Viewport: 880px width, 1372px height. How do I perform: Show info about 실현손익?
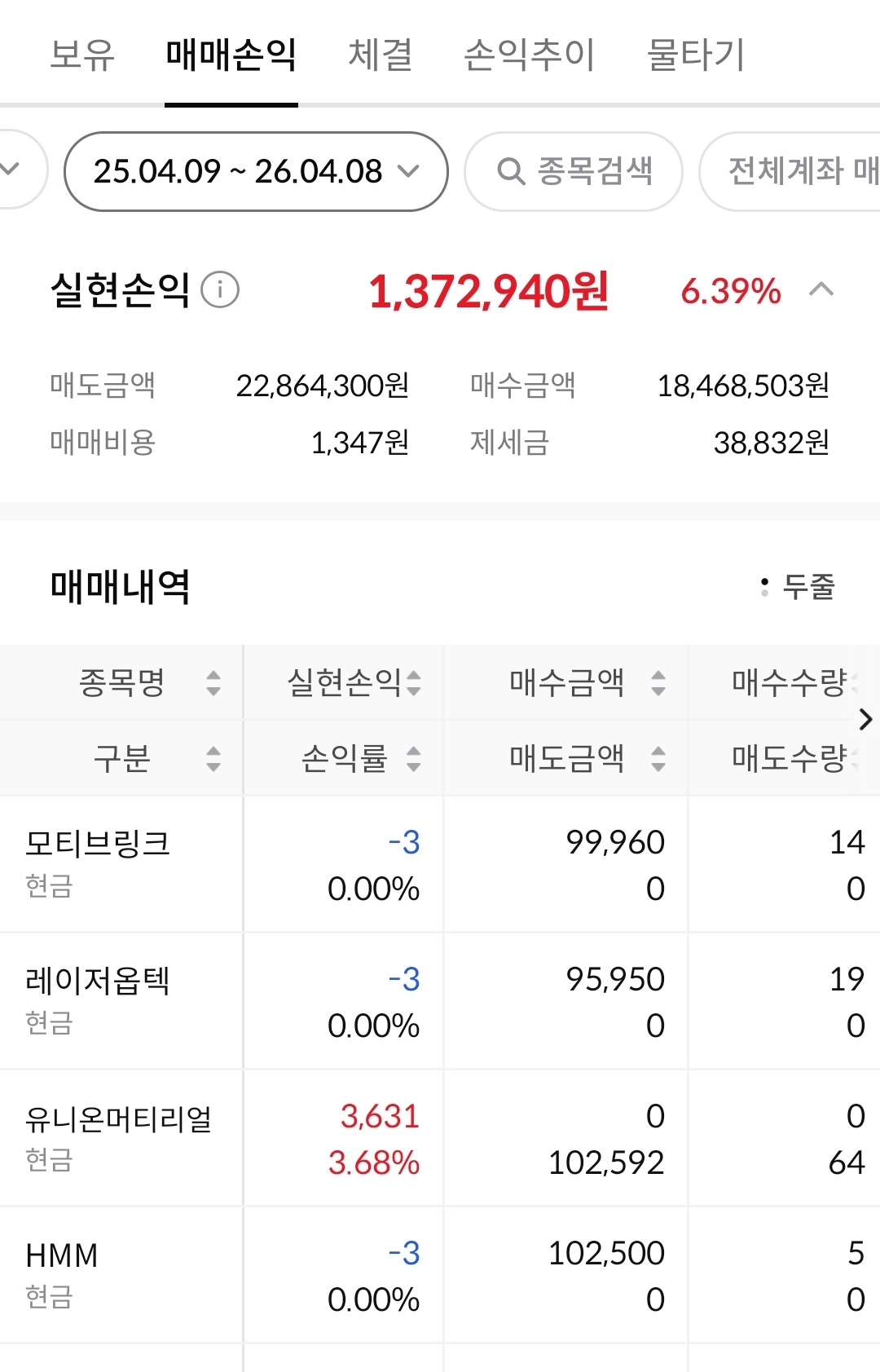click(220, 290)
